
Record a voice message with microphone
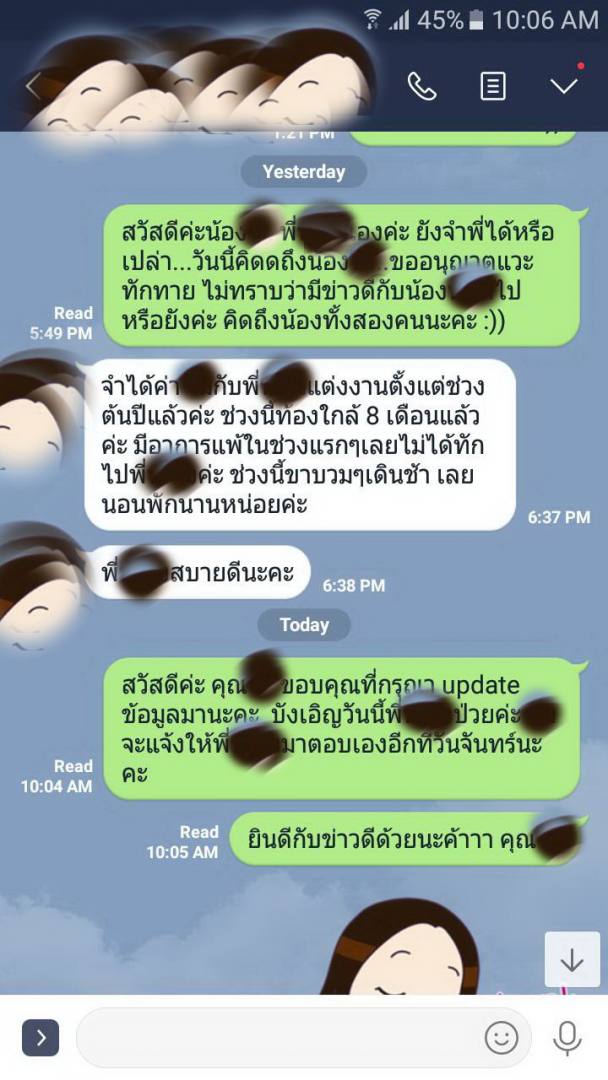[x=567, y=1038]
